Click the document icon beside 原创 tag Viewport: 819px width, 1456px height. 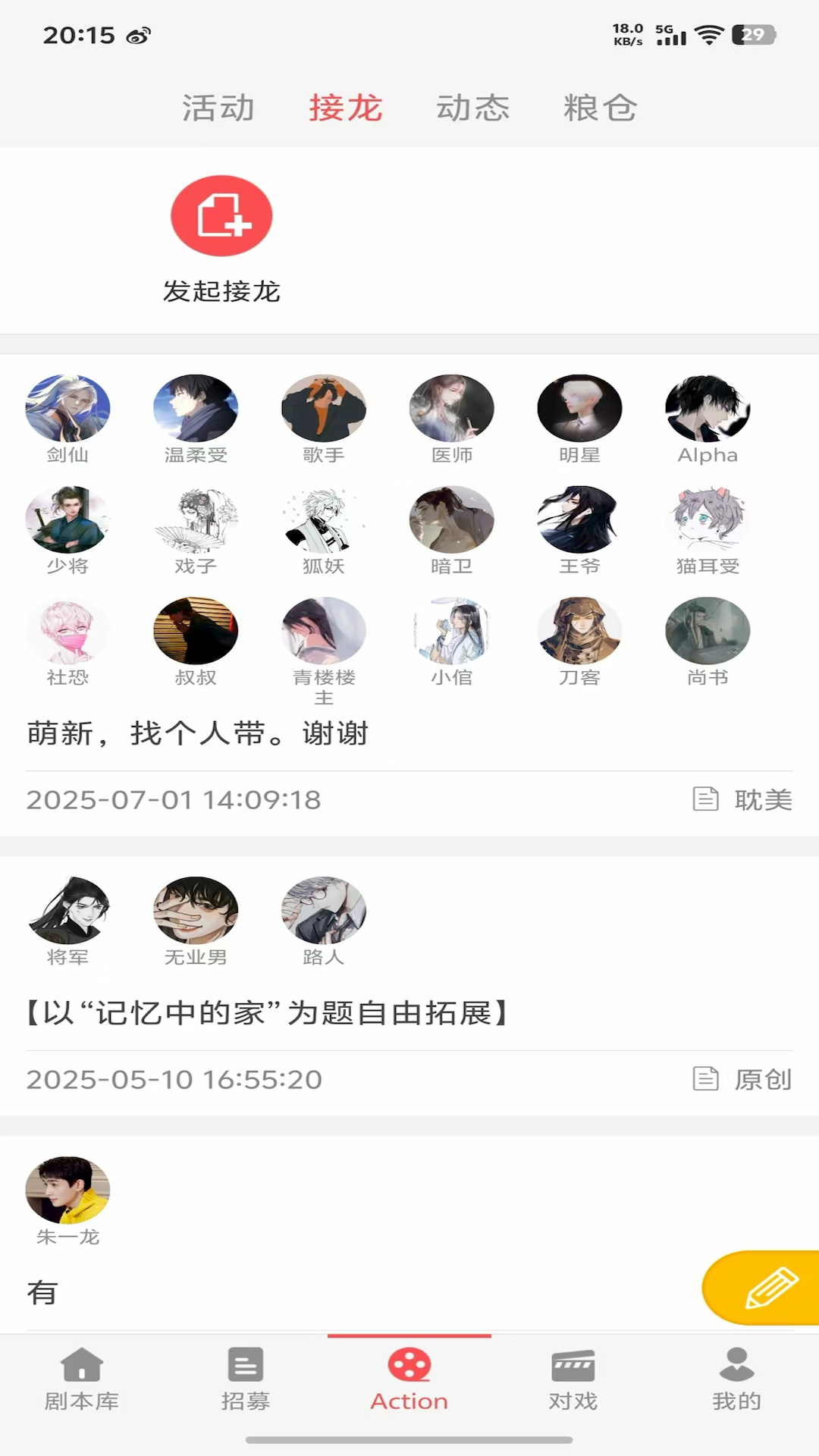pos(705,1076)
